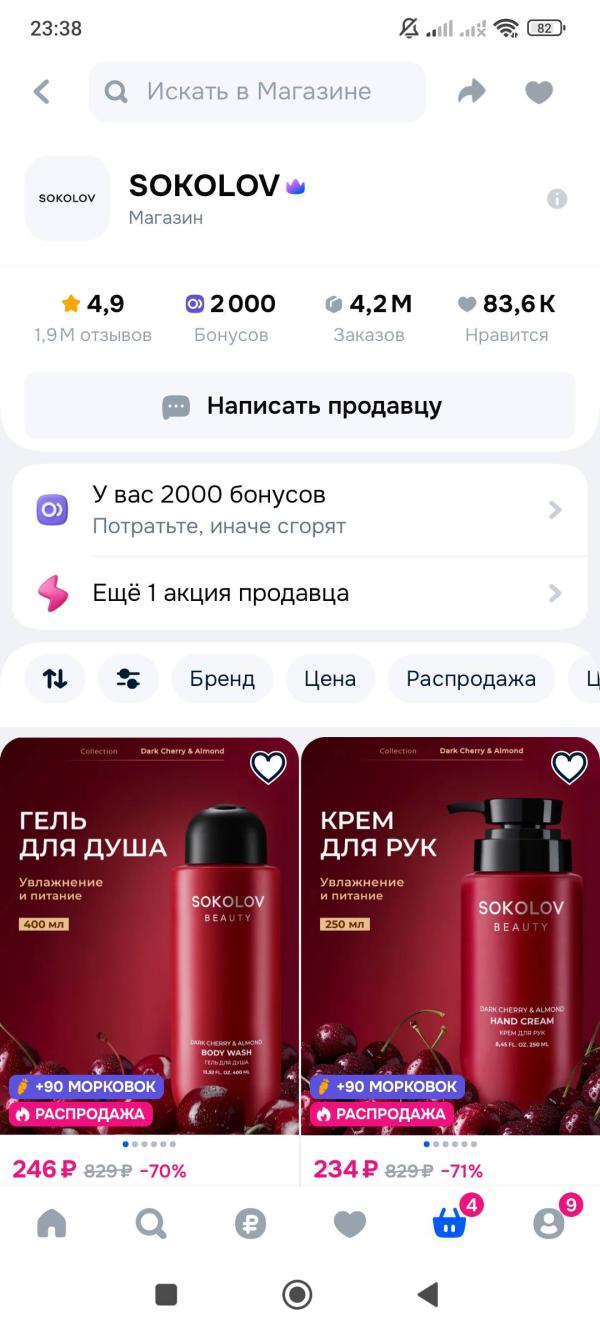Go back using the top arrow
This screenshot has width=600, height=1332.
coord(42,92)
